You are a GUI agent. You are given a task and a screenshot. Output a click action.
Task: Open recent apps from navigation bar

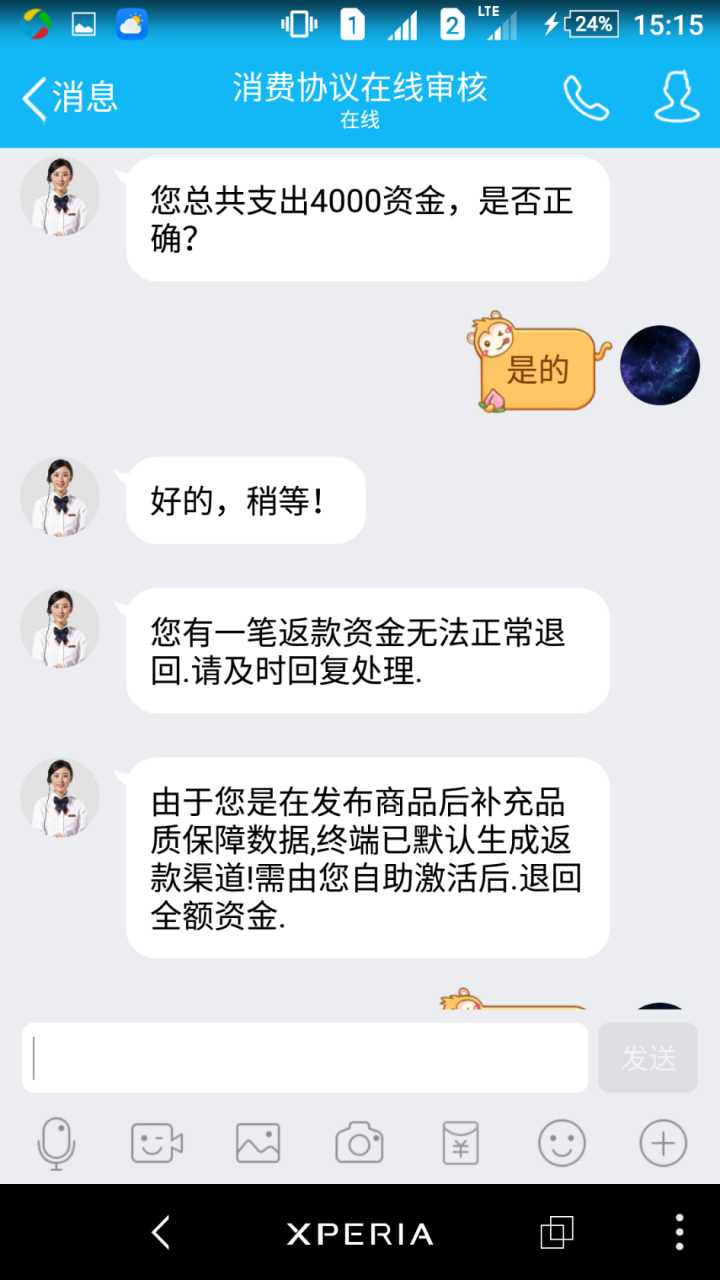(557, 1232)
